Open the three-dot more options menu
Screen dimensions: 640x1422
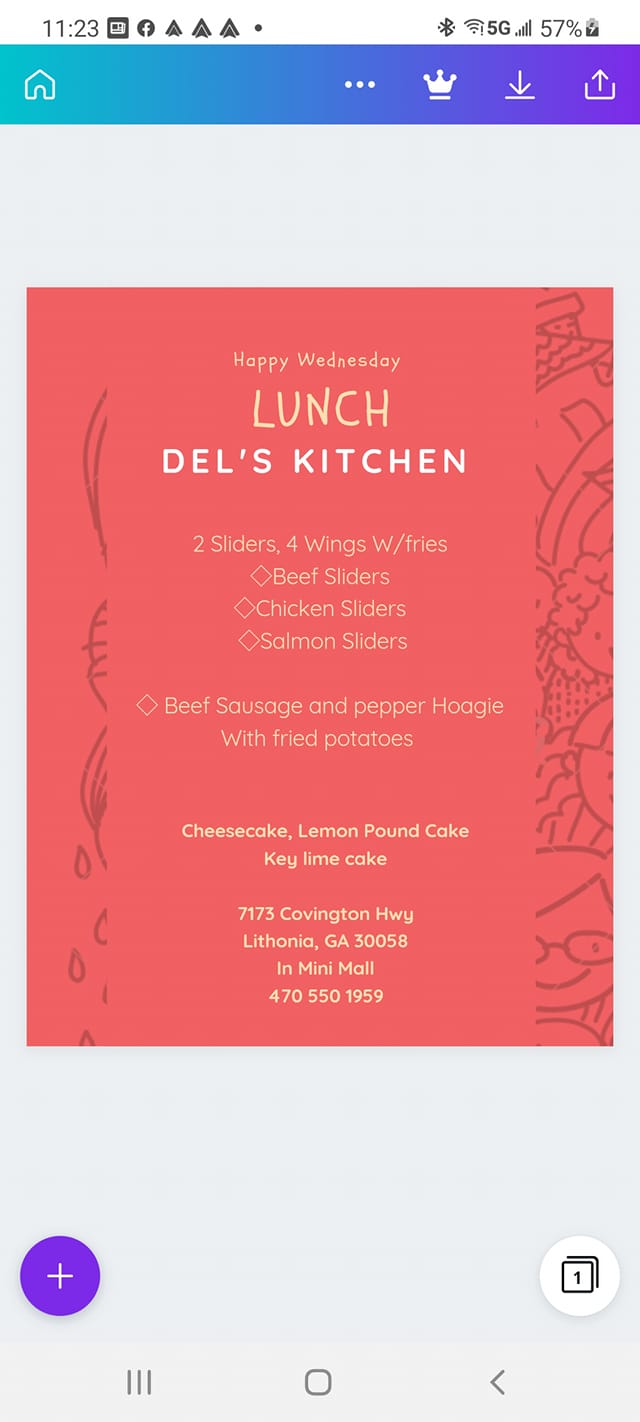pyautogui.click(x=360, y=85)
